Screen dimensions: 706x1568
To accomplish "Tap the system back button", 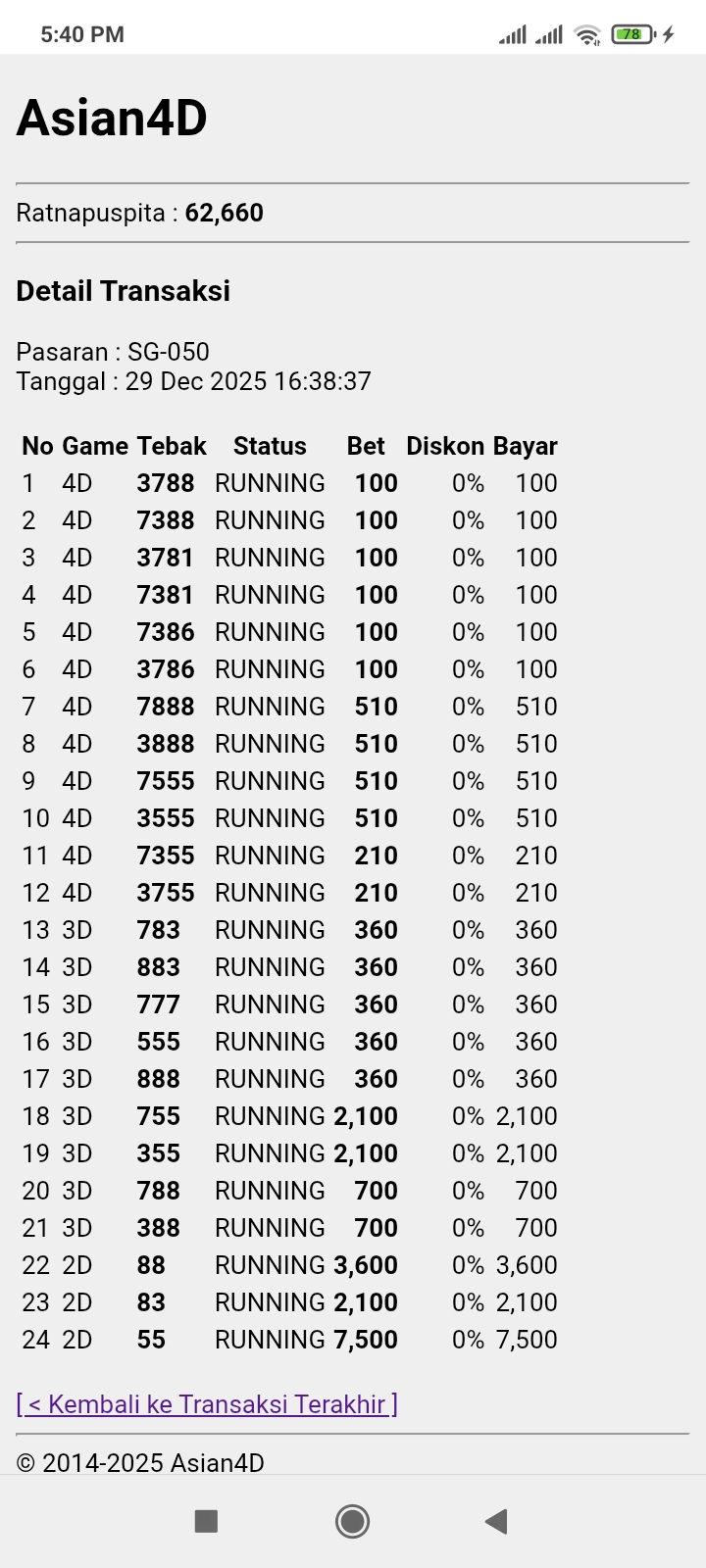I will tap(496, 1521).
